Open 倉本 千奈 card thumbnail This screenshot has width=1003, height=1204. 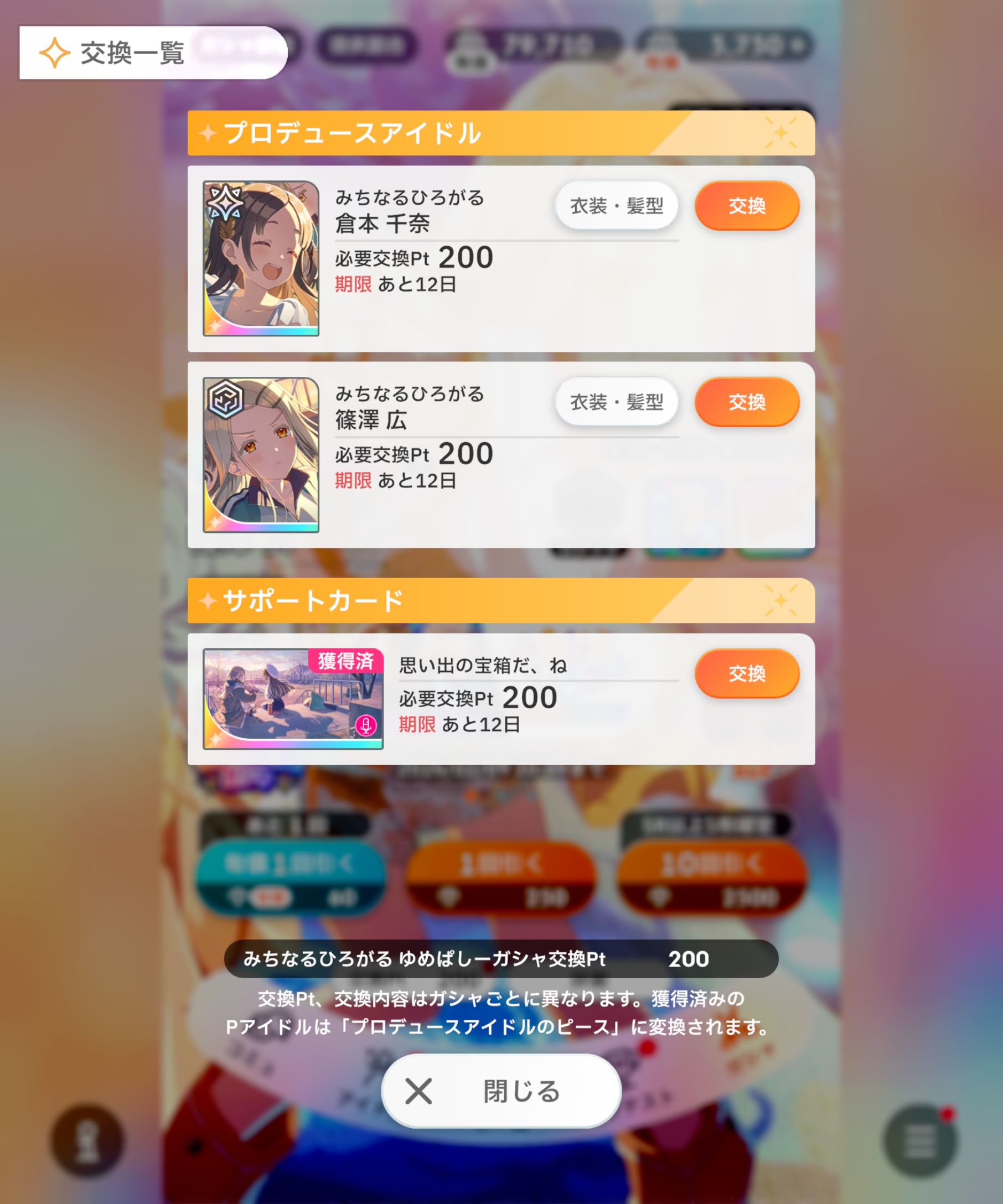261,258
